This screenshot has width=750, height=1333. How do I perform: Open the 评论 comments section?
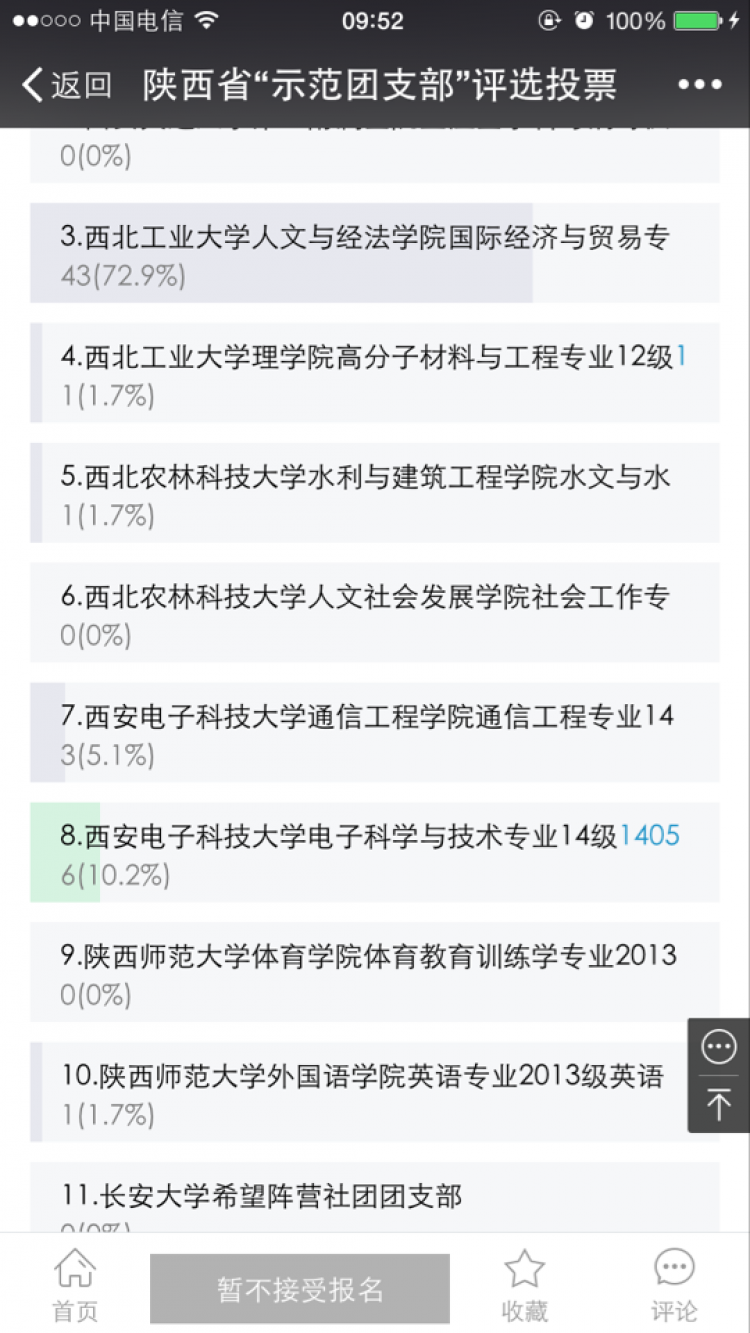point(674,1285)
